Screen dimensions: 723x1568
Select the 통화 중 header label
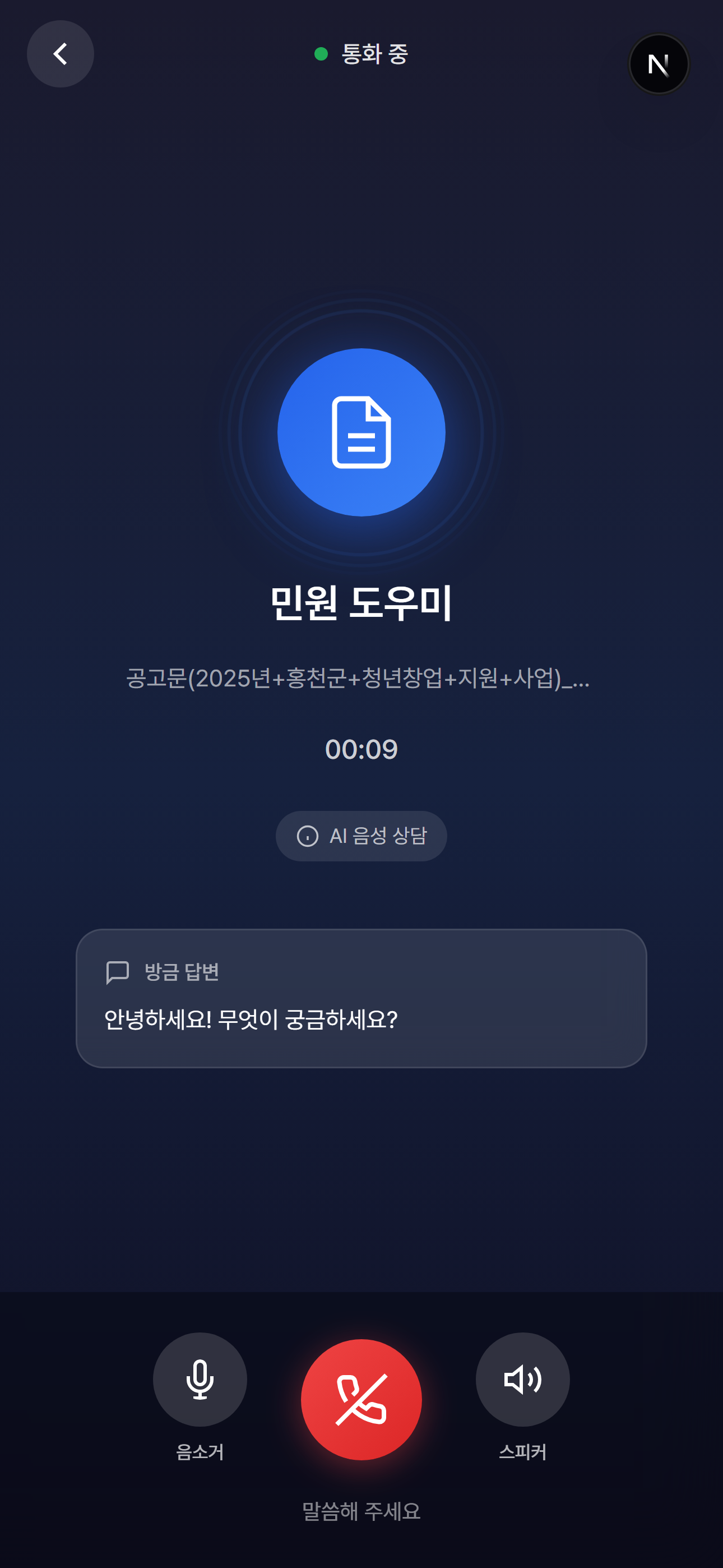click(374, 54)
